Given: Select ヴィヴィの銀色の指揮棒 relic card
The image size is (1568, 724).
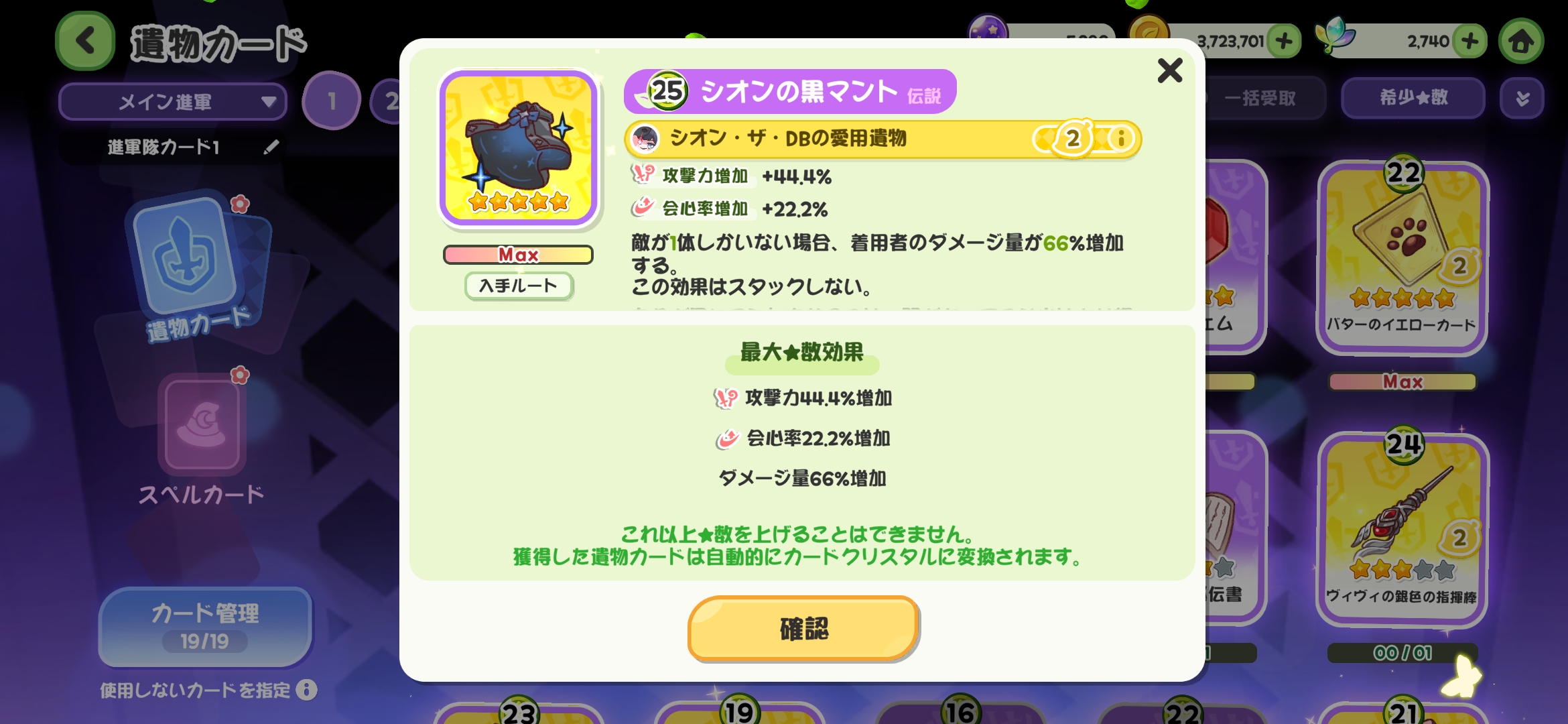Looking at the screenshot, I should [x=1402, y=530].
